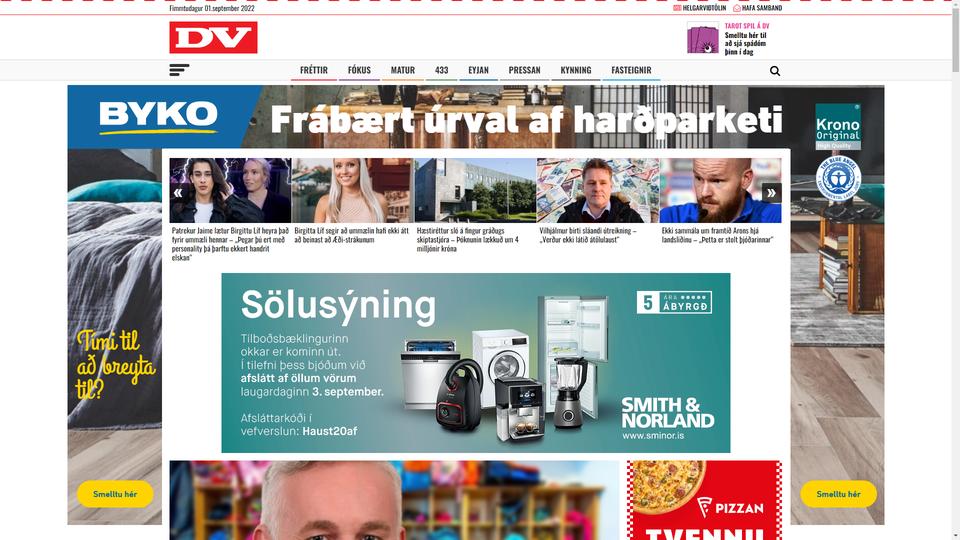Tap the DV logo to go home

tap(213, 38)
